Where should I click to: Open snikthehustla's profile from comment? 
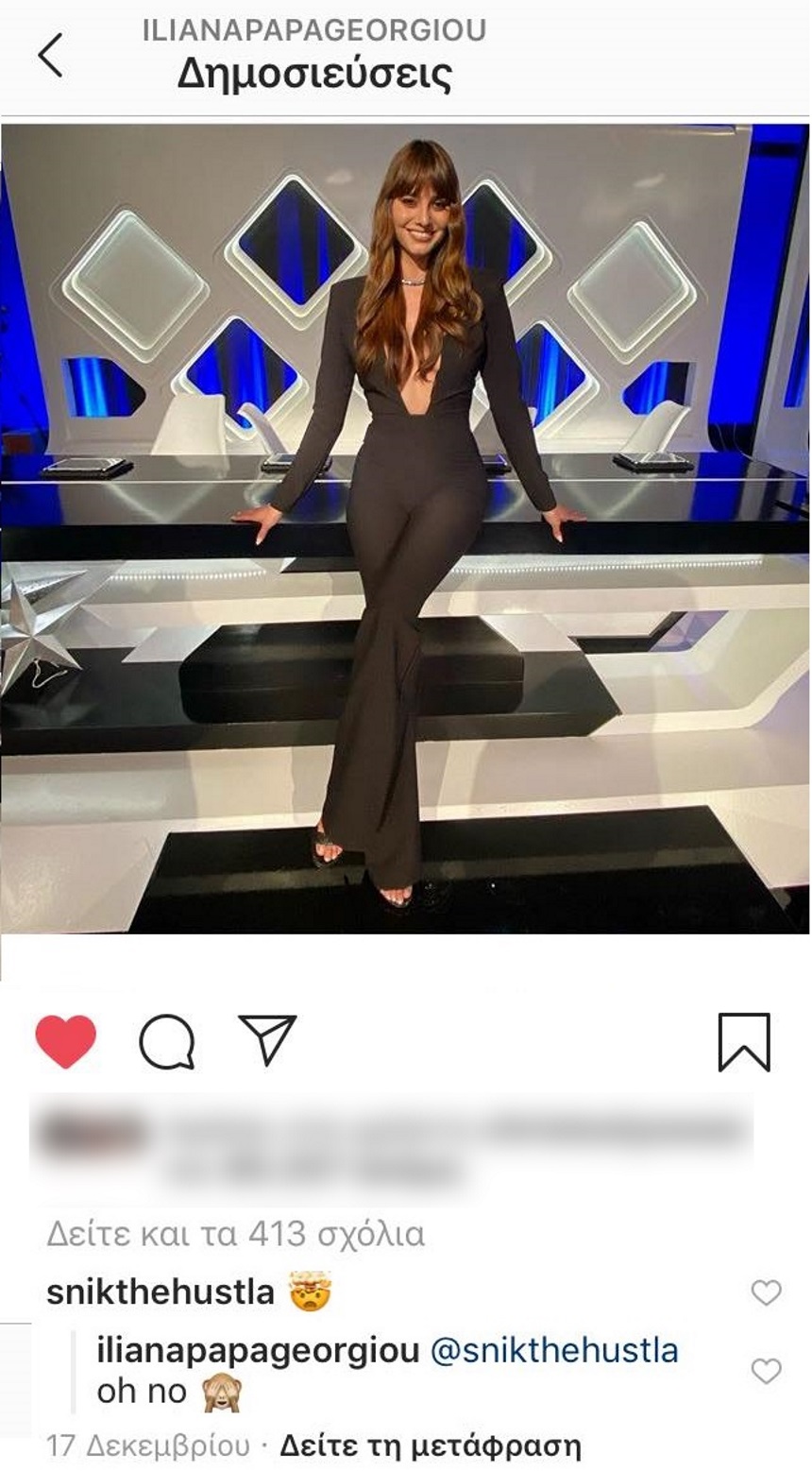(x=160, y=1291)
